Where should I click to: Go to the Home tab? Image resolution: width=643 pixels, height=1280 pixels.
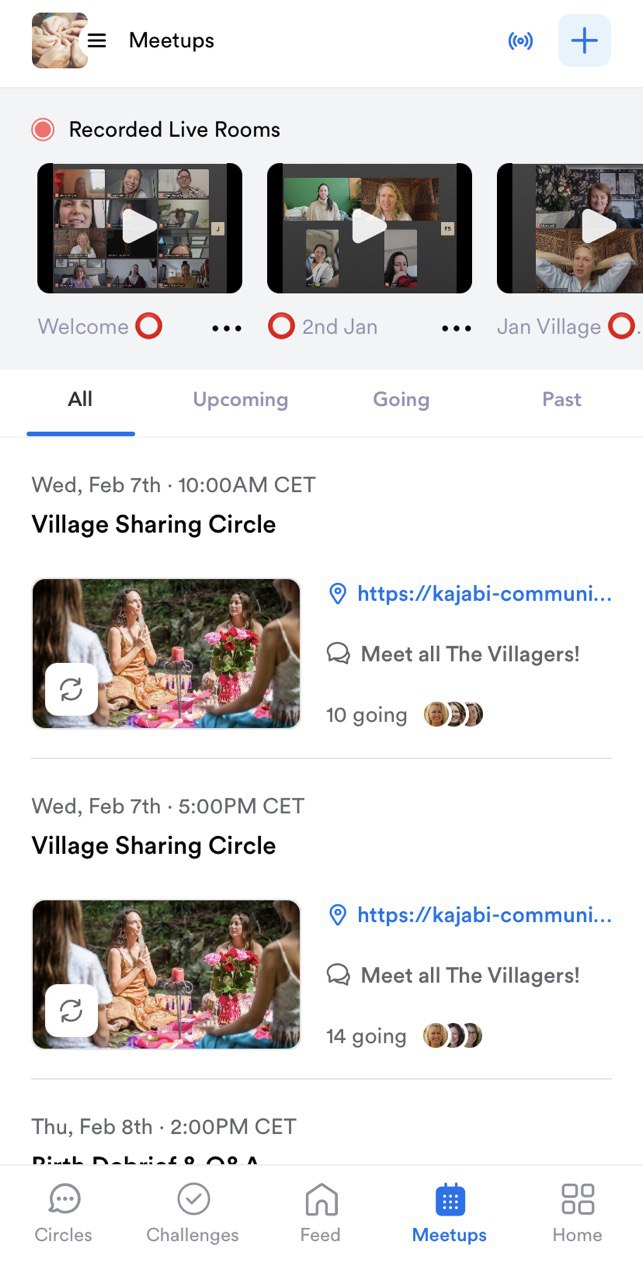pos(577,1213)
